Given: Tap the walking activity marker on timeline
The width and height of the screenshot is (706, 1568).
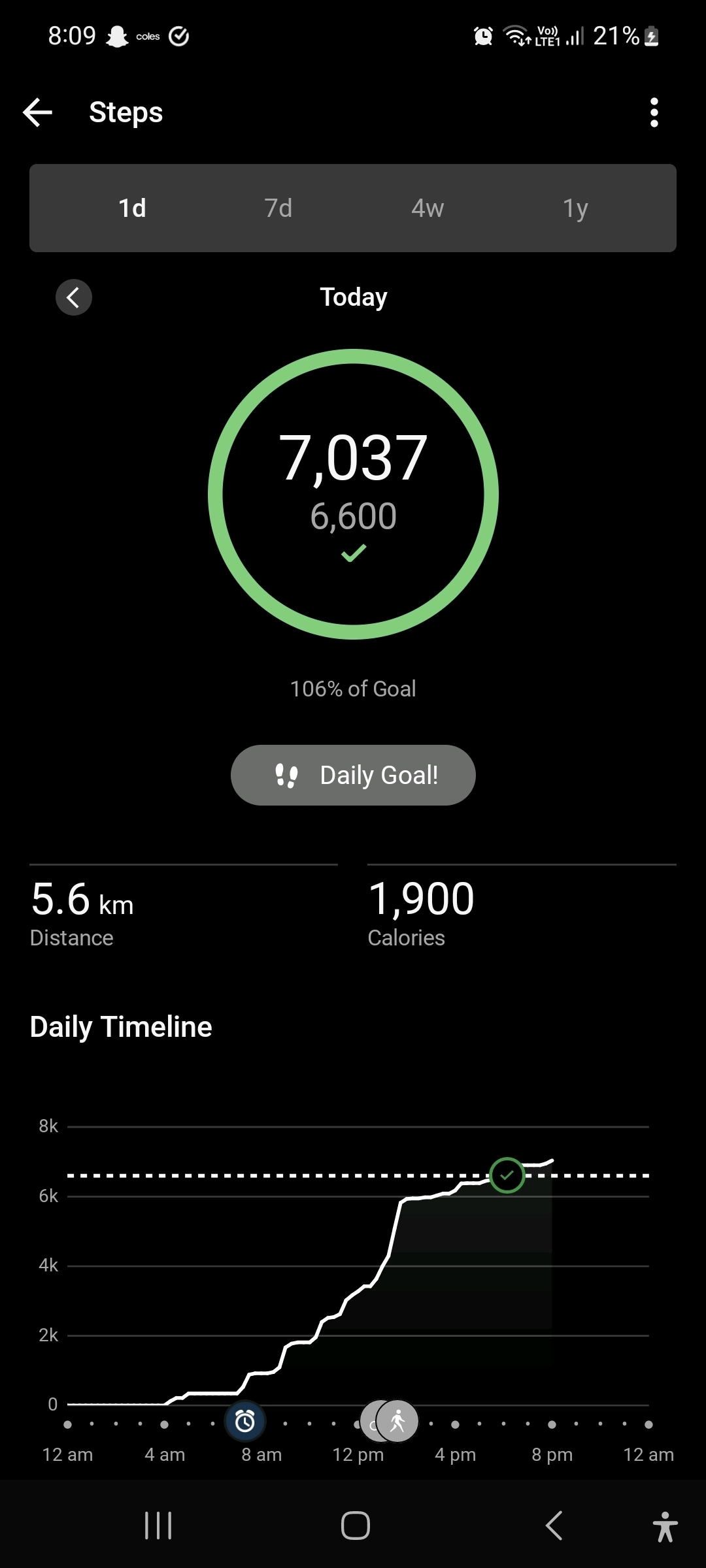Looking at the screenshot, I should pyautogui.click(x=398, y=1421).
